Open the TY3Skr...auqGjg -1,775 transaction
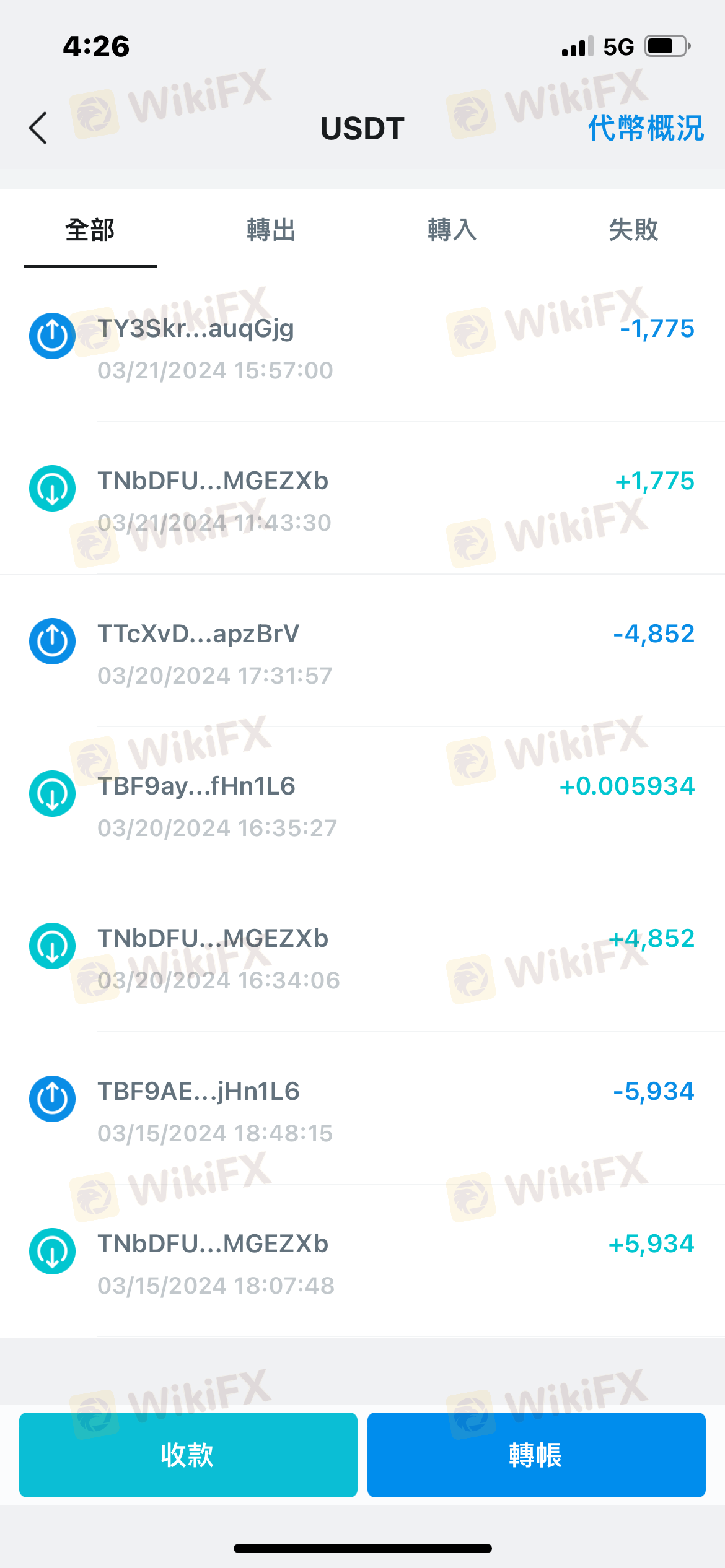This screenshot has height=1568, width=725. (x=362, y=346)
